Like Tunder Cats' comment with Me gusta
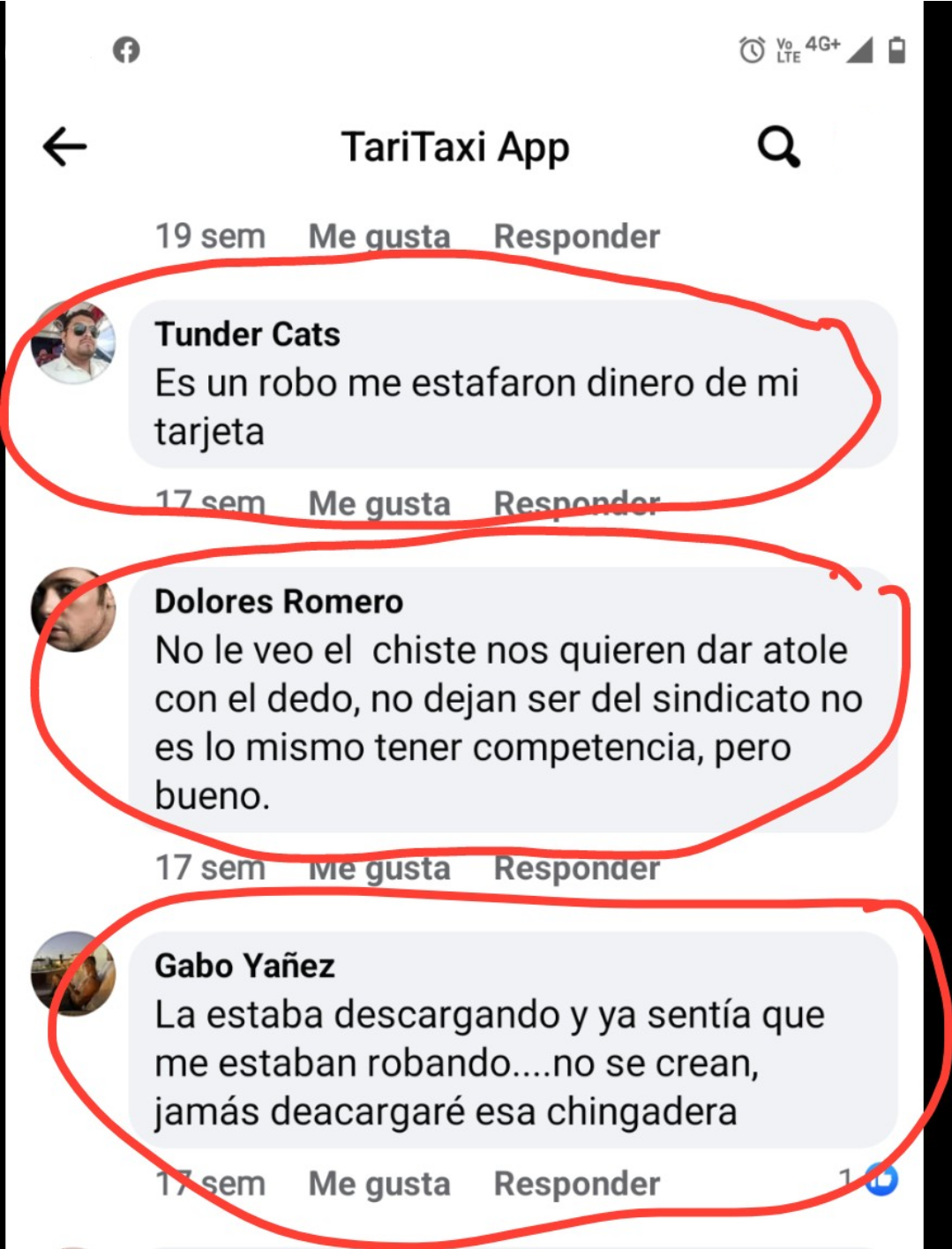 379,504
